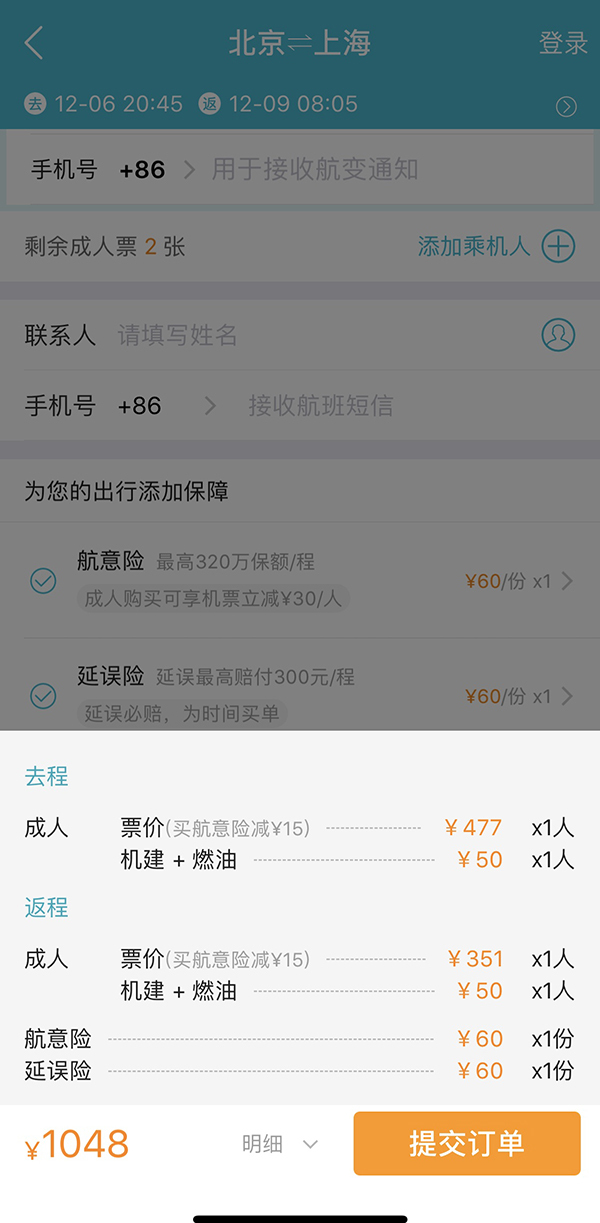Tap 登录 to log in
Image resolution: width=600 pixels, height=1223 pixels.
pyautogui.click(x=563, y=43)
